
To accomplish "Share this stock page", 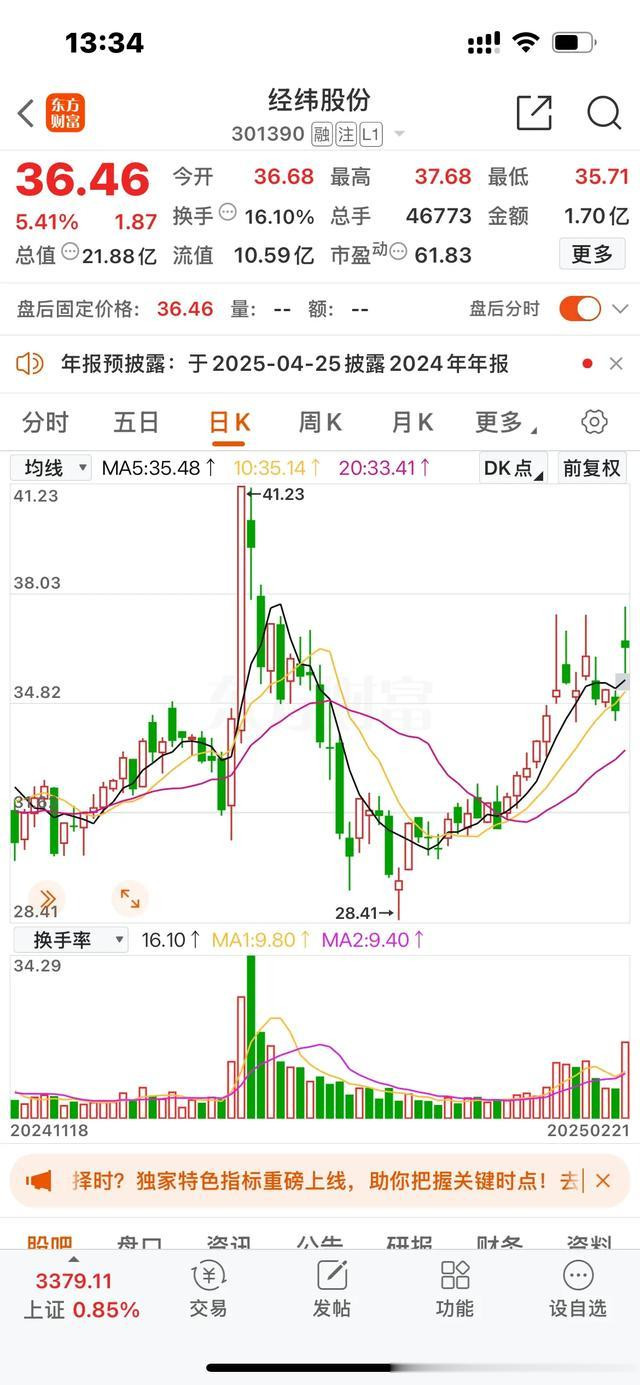I will 534,113.
